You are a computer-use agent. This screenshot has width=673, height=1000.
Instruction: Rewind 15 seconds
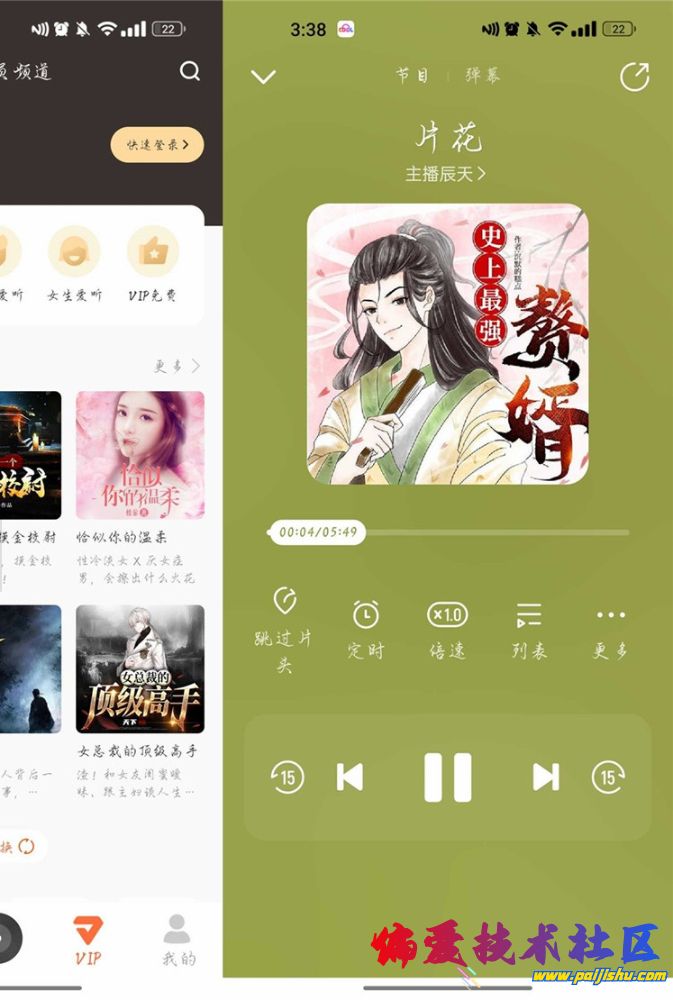click(x=287, y=777)
